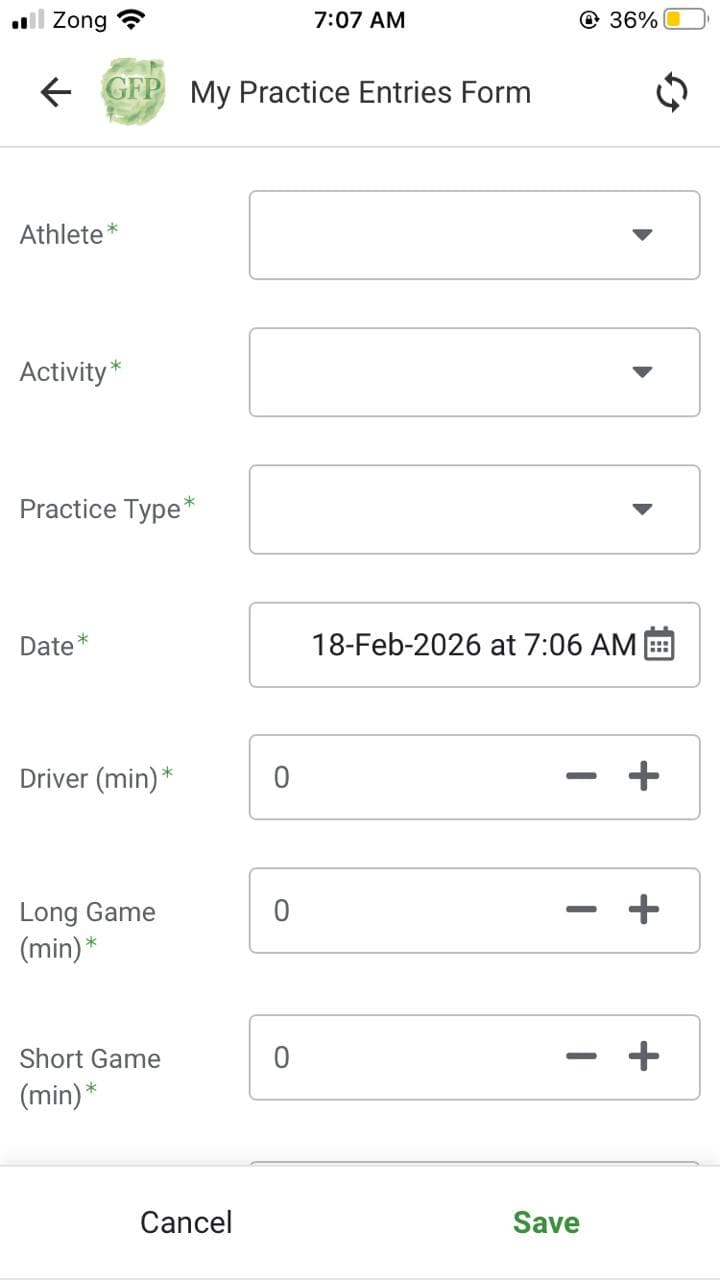Open the Practice Type dropdown
Image resolution: width=720 pixels, height=1280 pixels.
(x=640, y=509)
